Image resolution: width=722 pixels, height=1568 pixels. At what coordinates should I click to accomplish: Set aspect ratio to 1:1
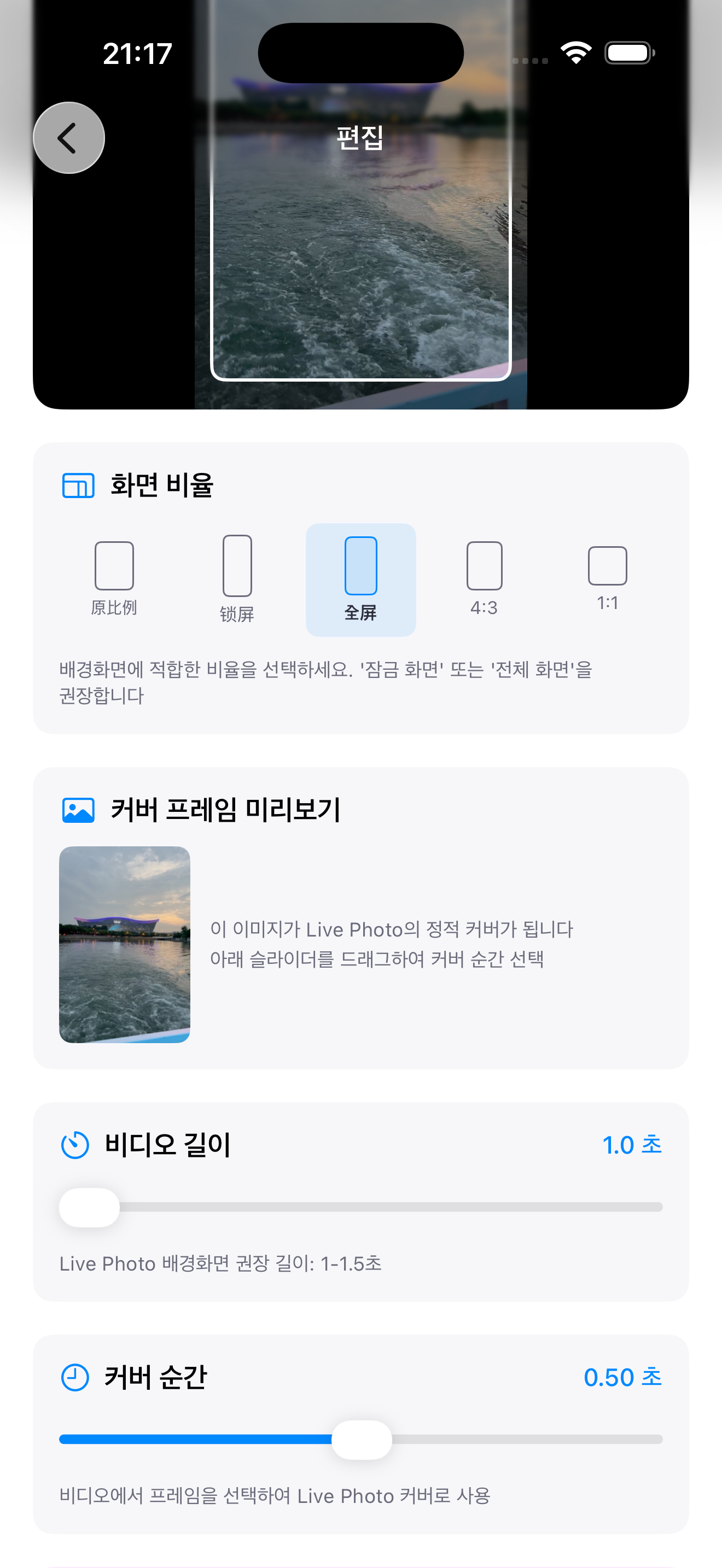607,578
